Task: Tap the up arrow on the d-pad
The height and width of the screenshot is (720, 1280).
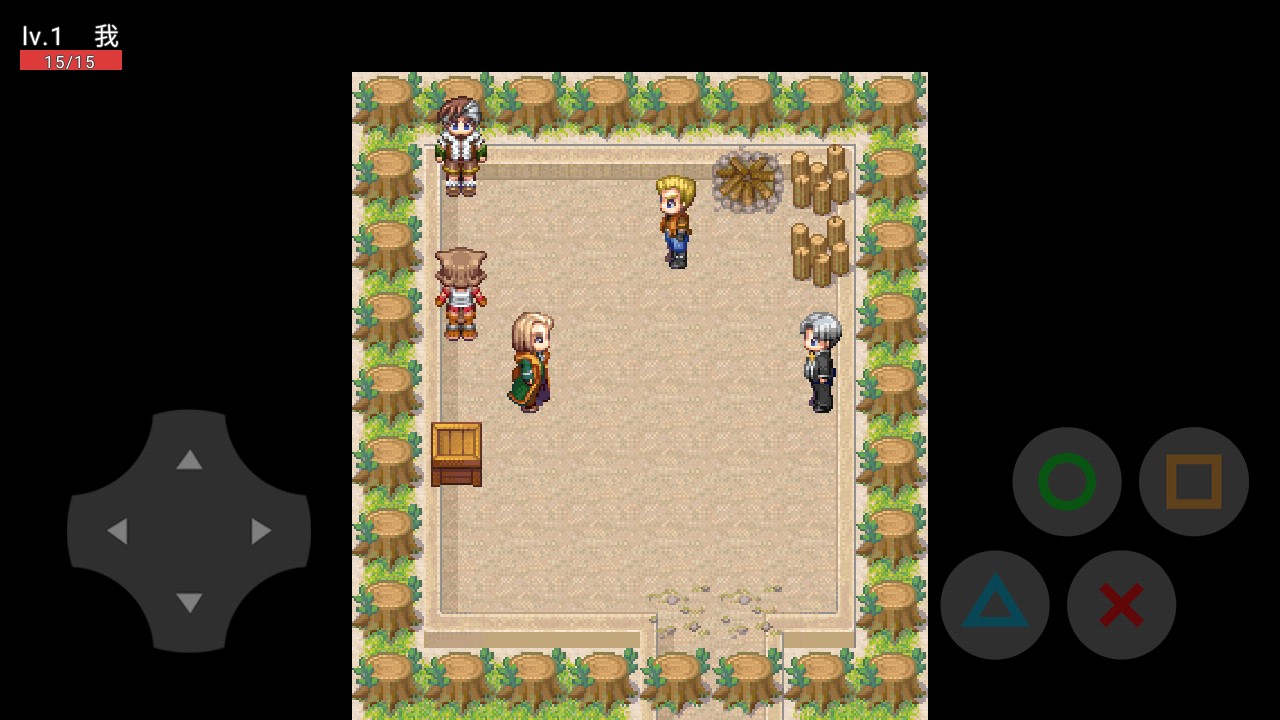Action: coord(189,460)
